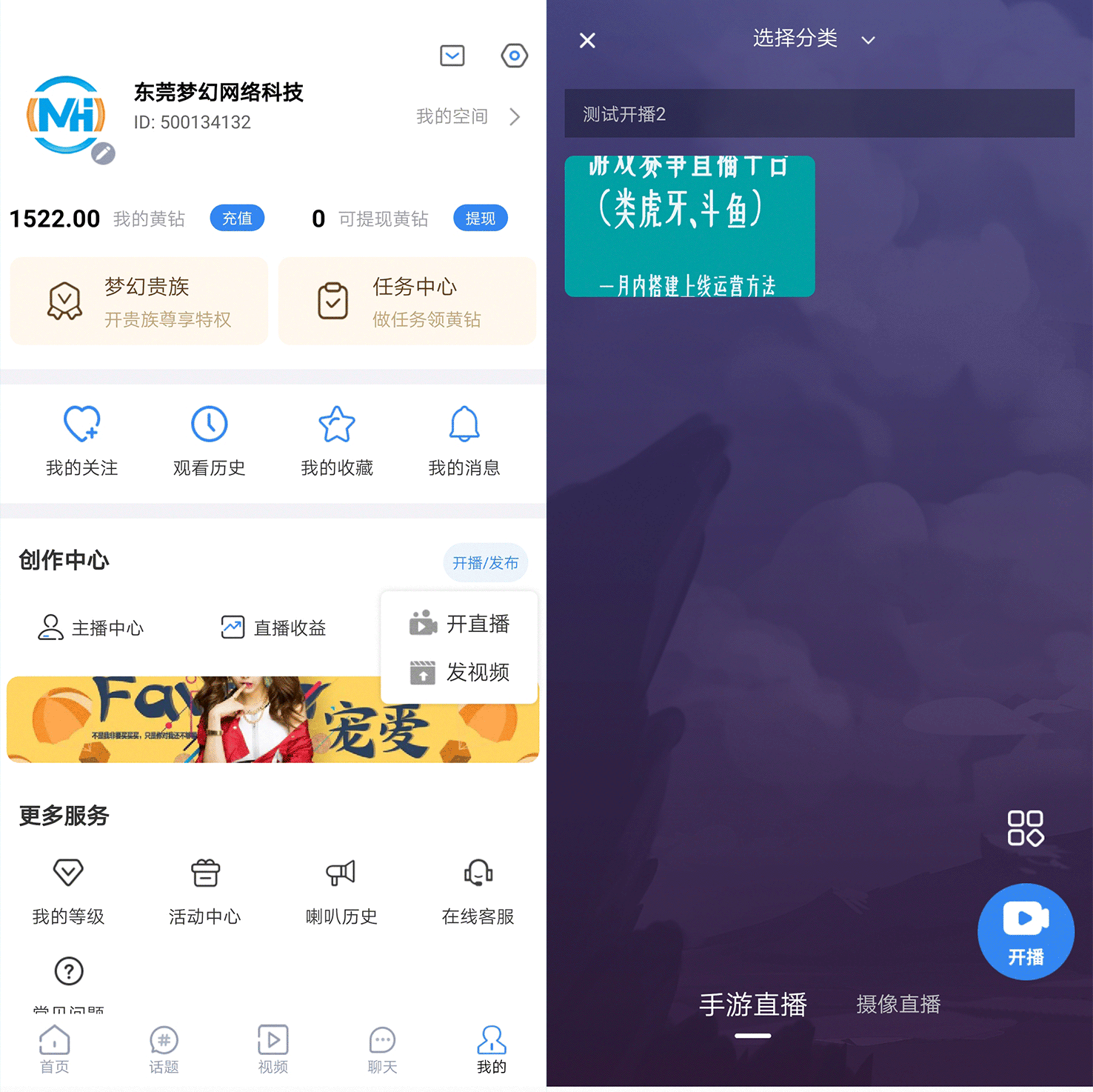This screenshot has width=1093, height=1092.
Task: Expand the 选择分类 dropdown
Action: point(813,39)
